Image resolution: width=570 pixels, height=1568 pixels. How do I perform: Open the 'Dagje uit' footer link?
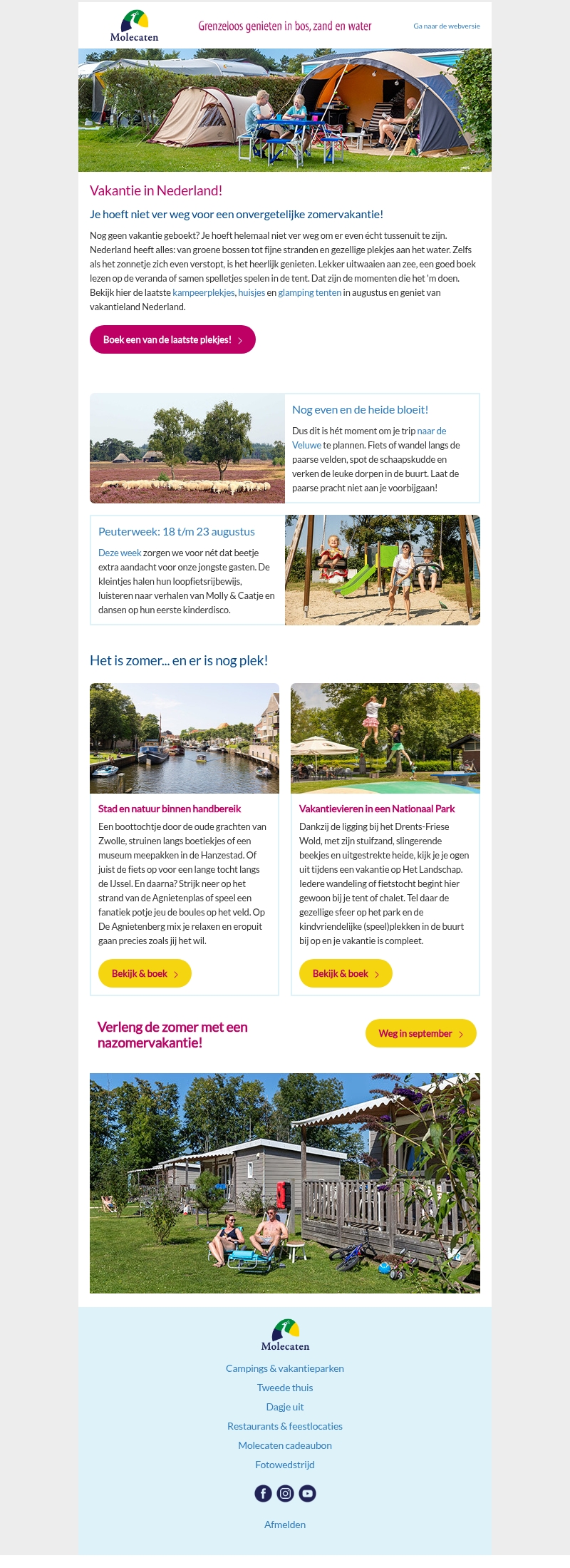285,1408
